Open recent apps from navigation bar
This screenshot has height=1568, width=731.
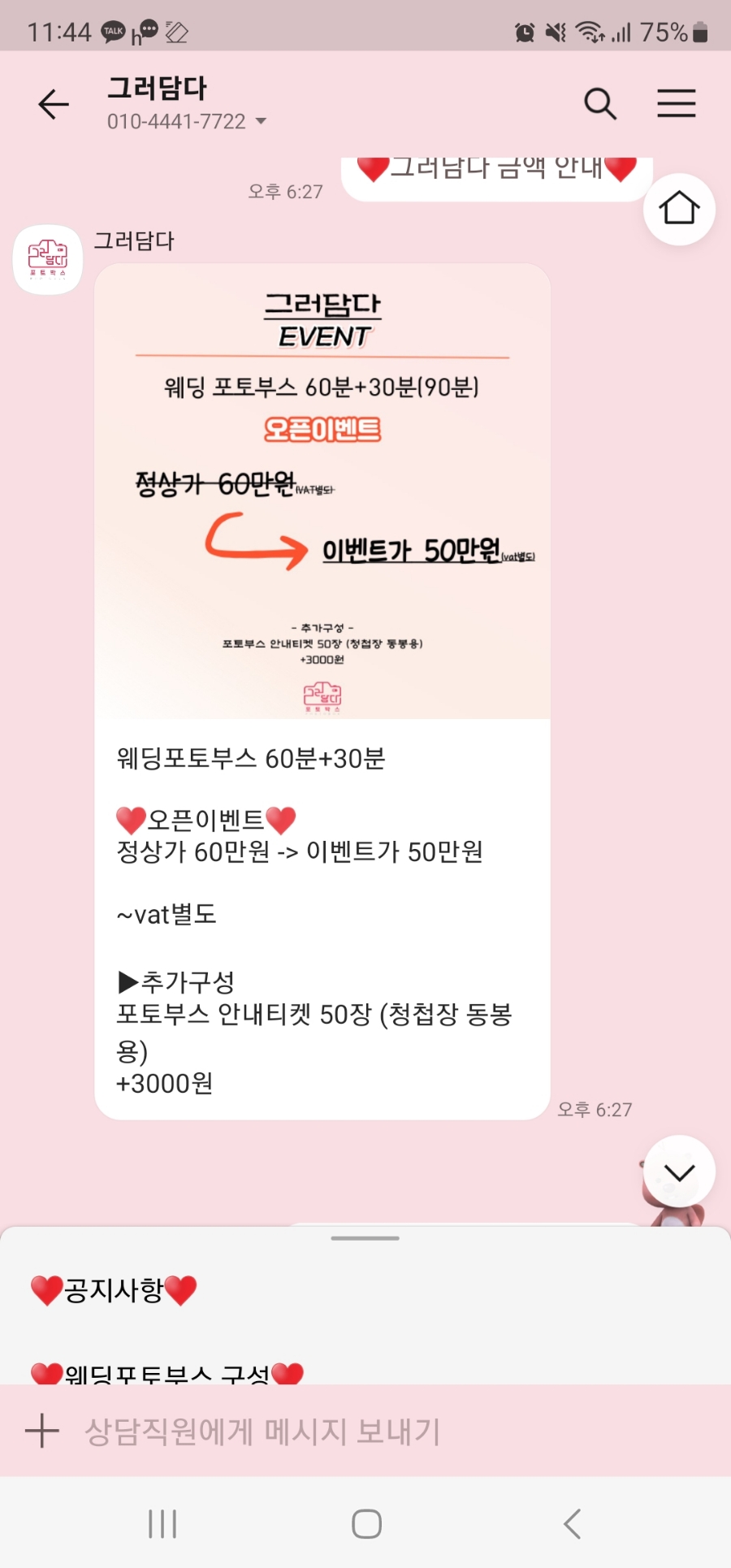(x=162, y=1523)
